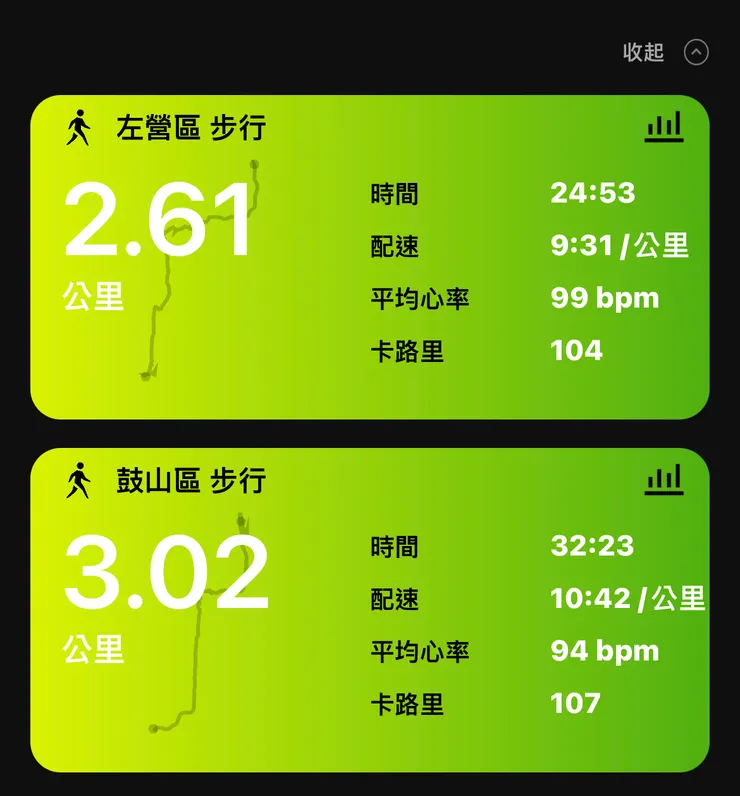Open the bar chart icon on 左營區 workout
Screen dimensions: 740x796
pos(663,126)
